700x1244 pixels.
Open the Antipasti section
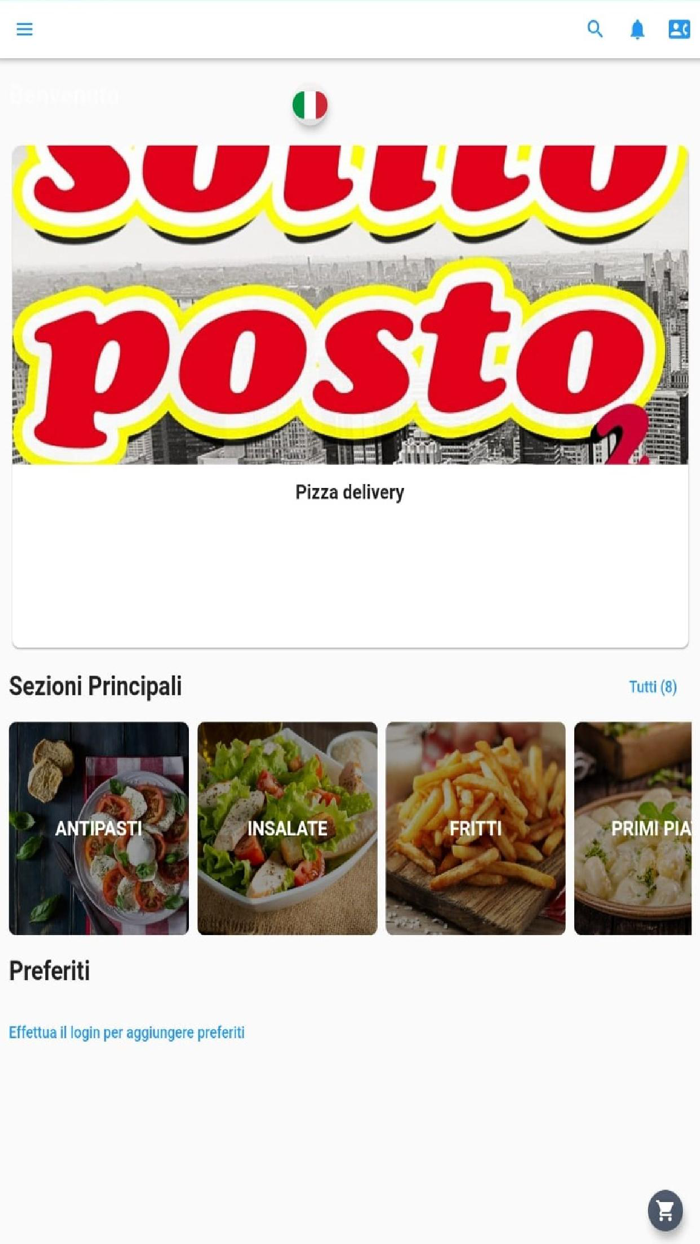(x=99, y=828)
